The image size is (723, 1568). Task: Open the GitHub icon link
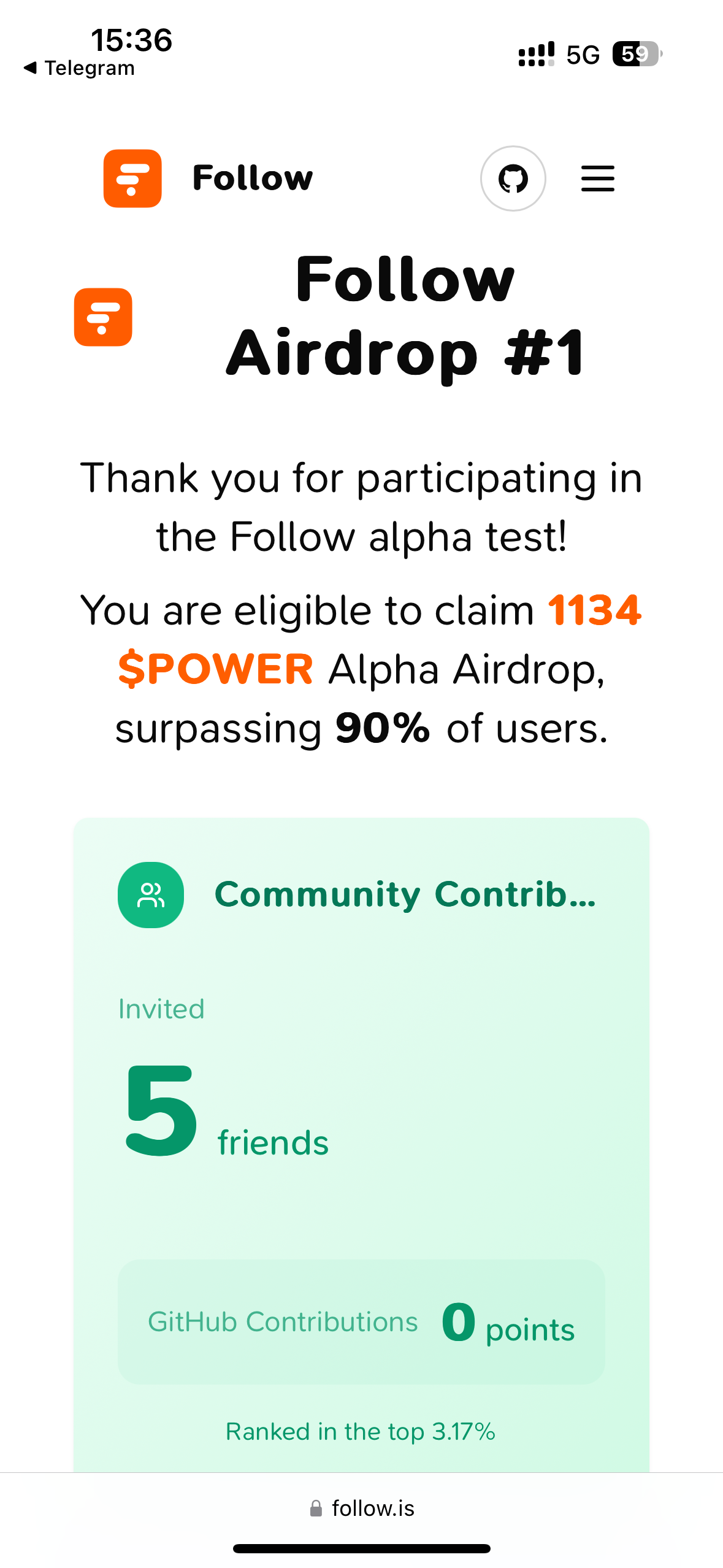(513, 179)
